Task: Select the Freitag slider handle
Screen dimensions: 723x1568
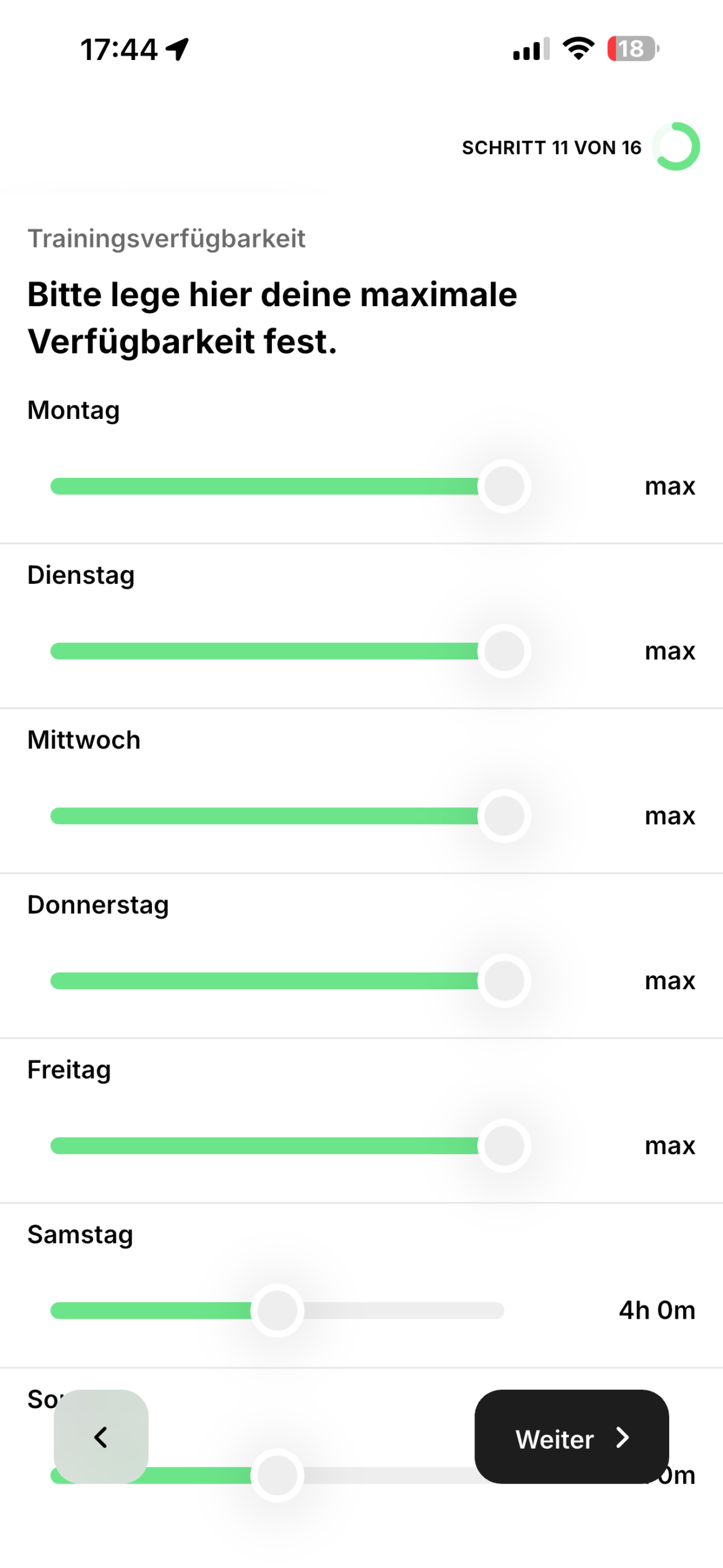Action: point(504,1145)
